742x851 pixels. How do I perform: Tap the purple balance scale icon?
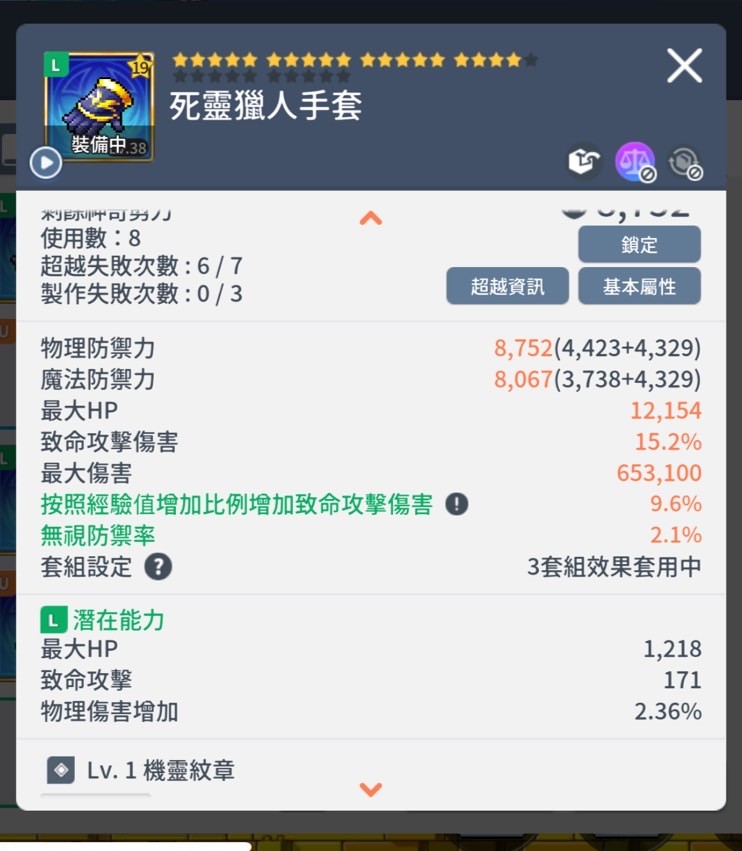pos(635,162)
